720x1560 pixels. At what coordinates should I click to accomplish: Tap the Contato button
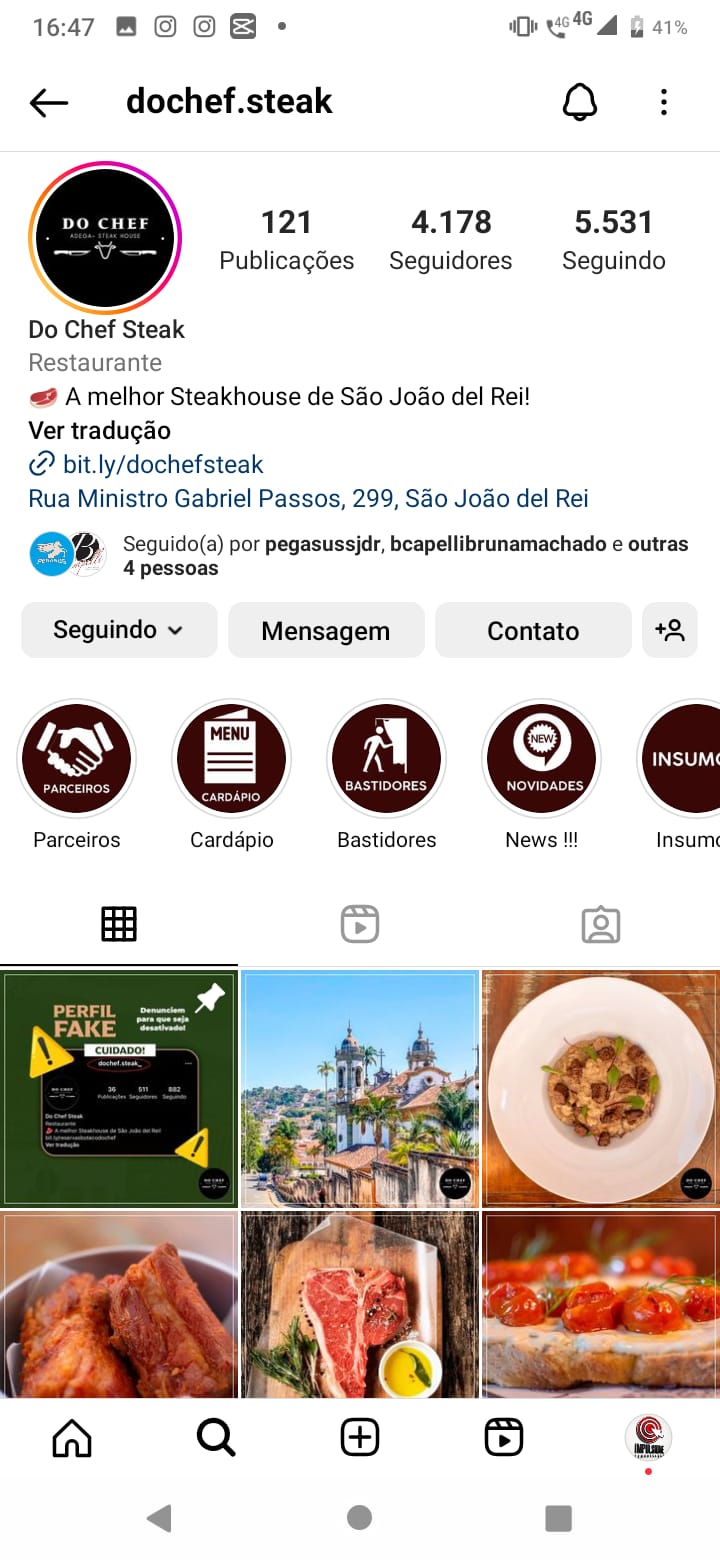(x=533, y=630)
